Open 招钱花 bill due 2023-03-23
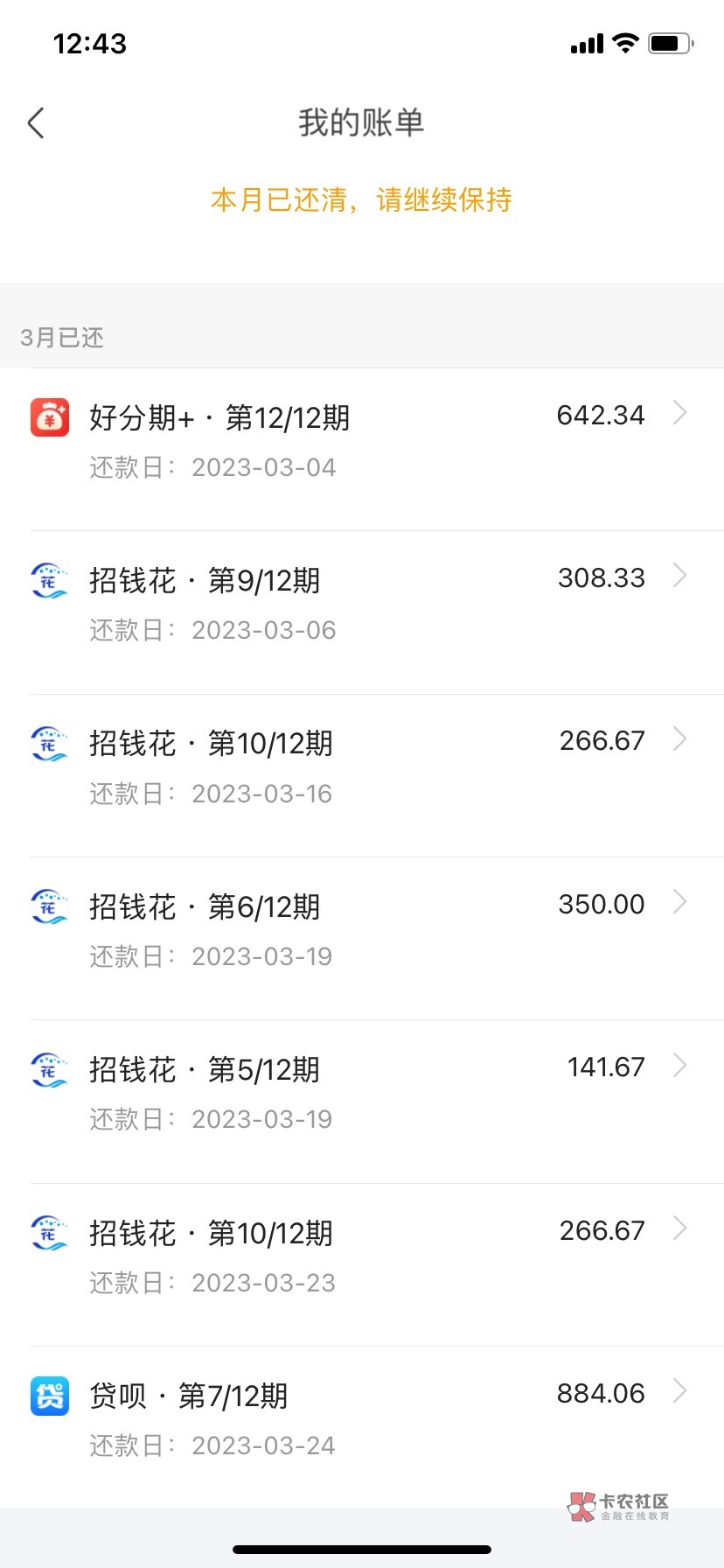 tap(362, 1256)
